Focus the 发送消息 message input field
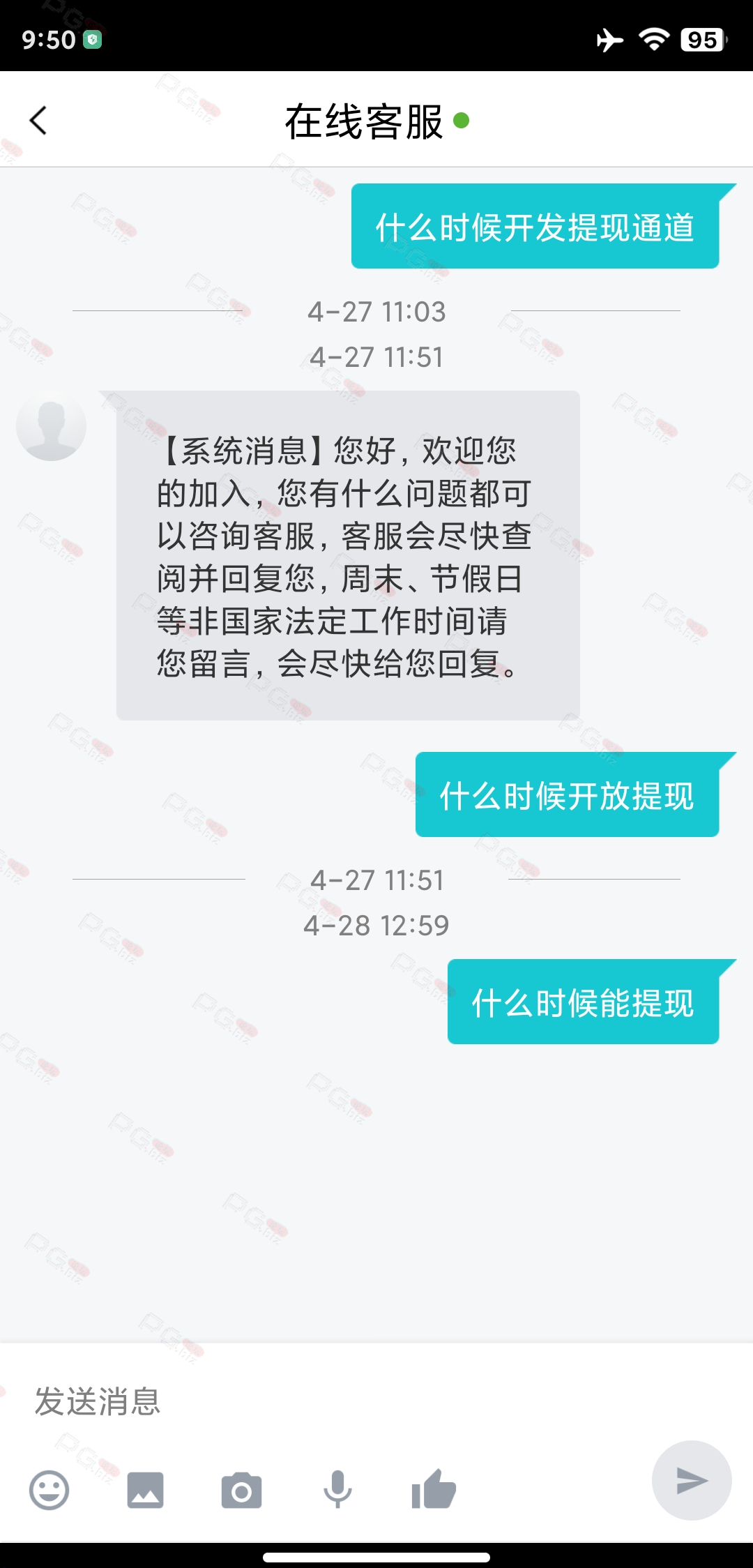Screen dimensions: 753x1568 [x=335, y=1401]
